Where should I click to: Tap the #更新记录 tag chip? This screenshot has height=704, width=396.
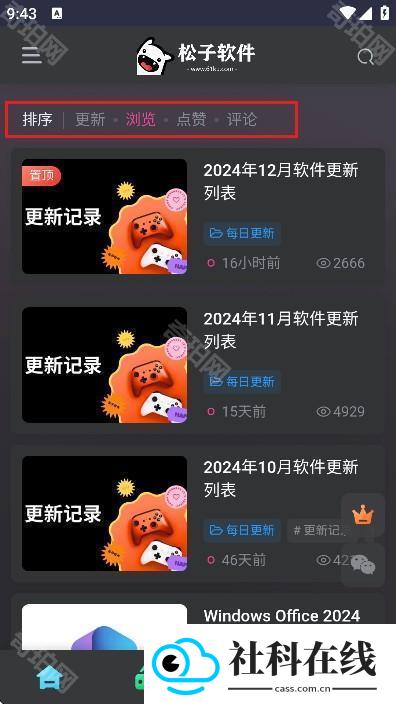click(x=320, y=531)
